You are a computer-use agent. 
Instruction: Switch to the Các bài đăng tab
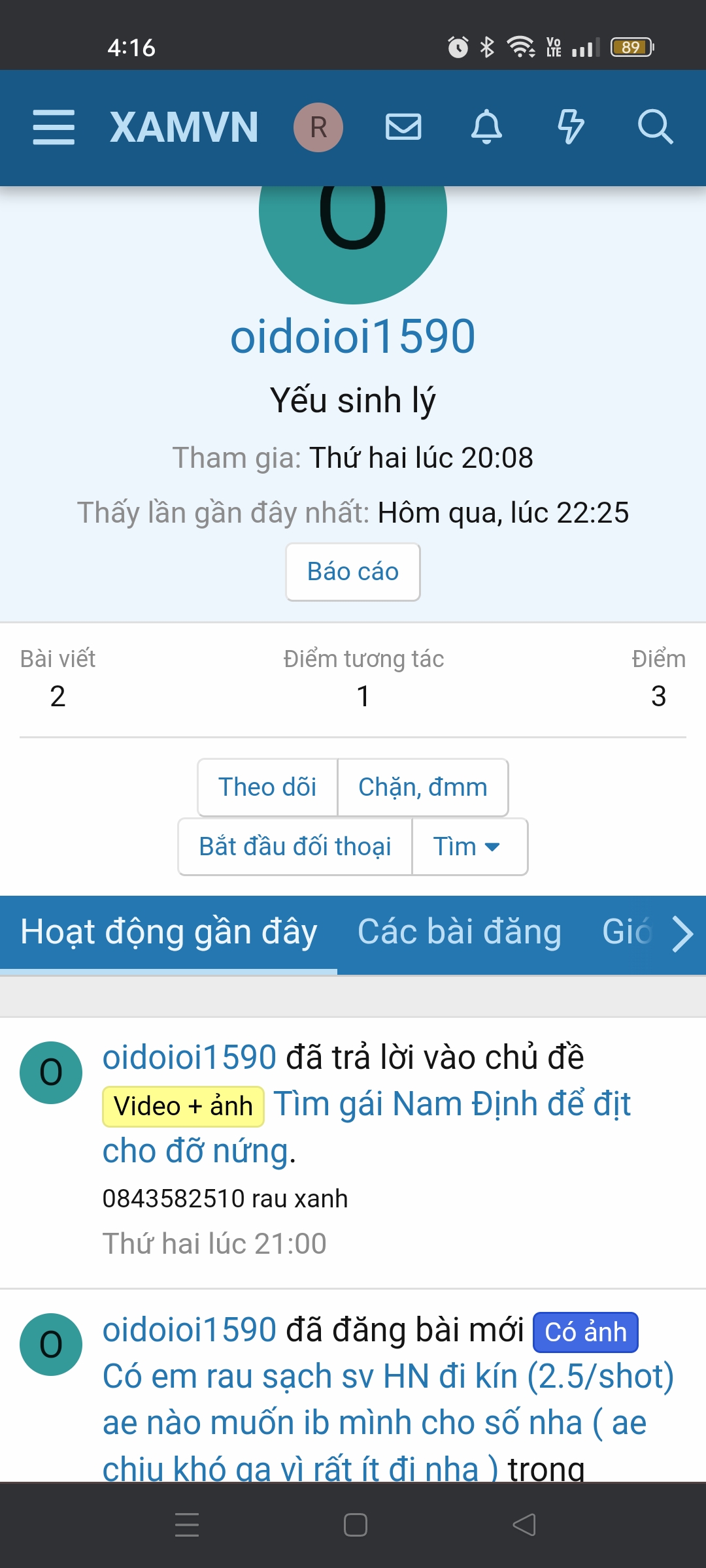tap(460, 932)
